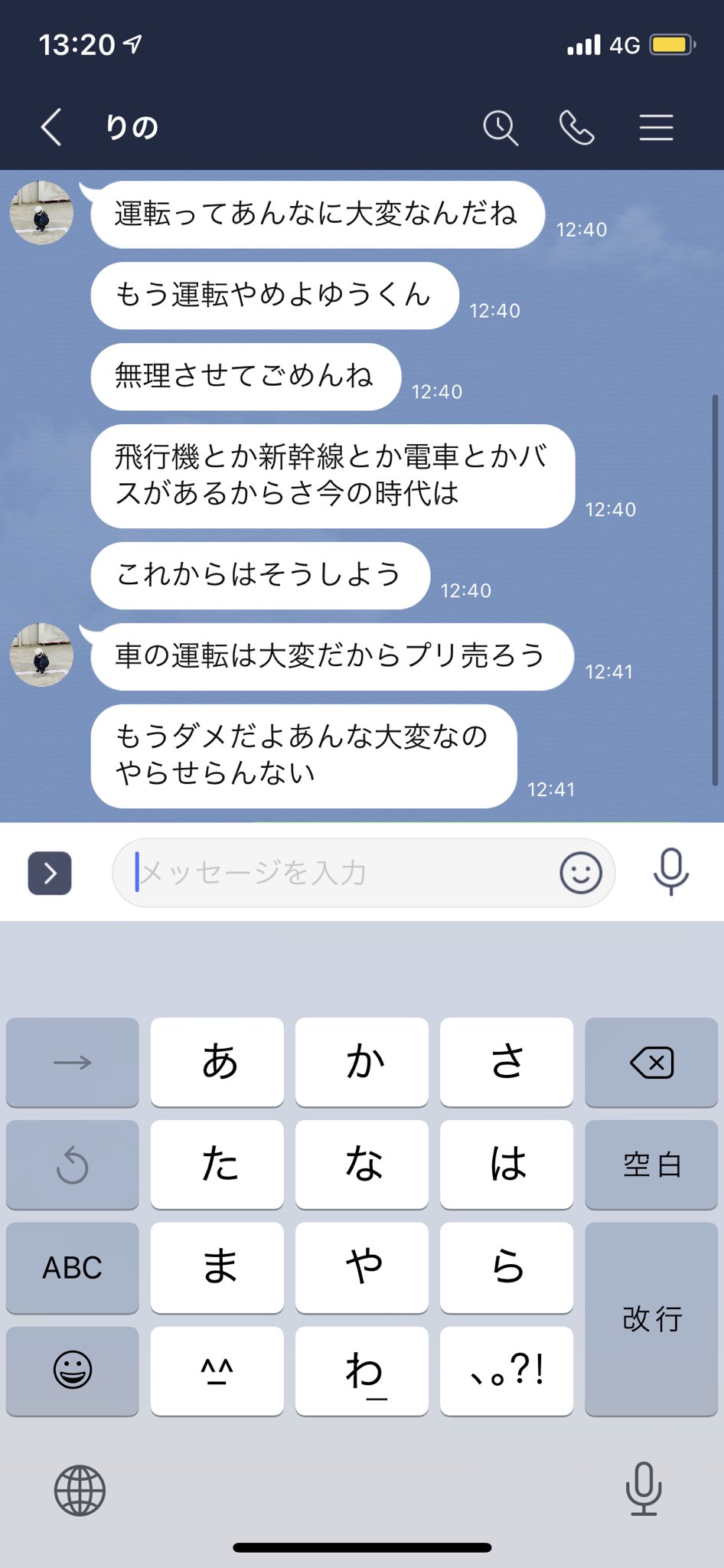Focus the message input field
This screenshot has width=724, height=1568.
(337, 873)
